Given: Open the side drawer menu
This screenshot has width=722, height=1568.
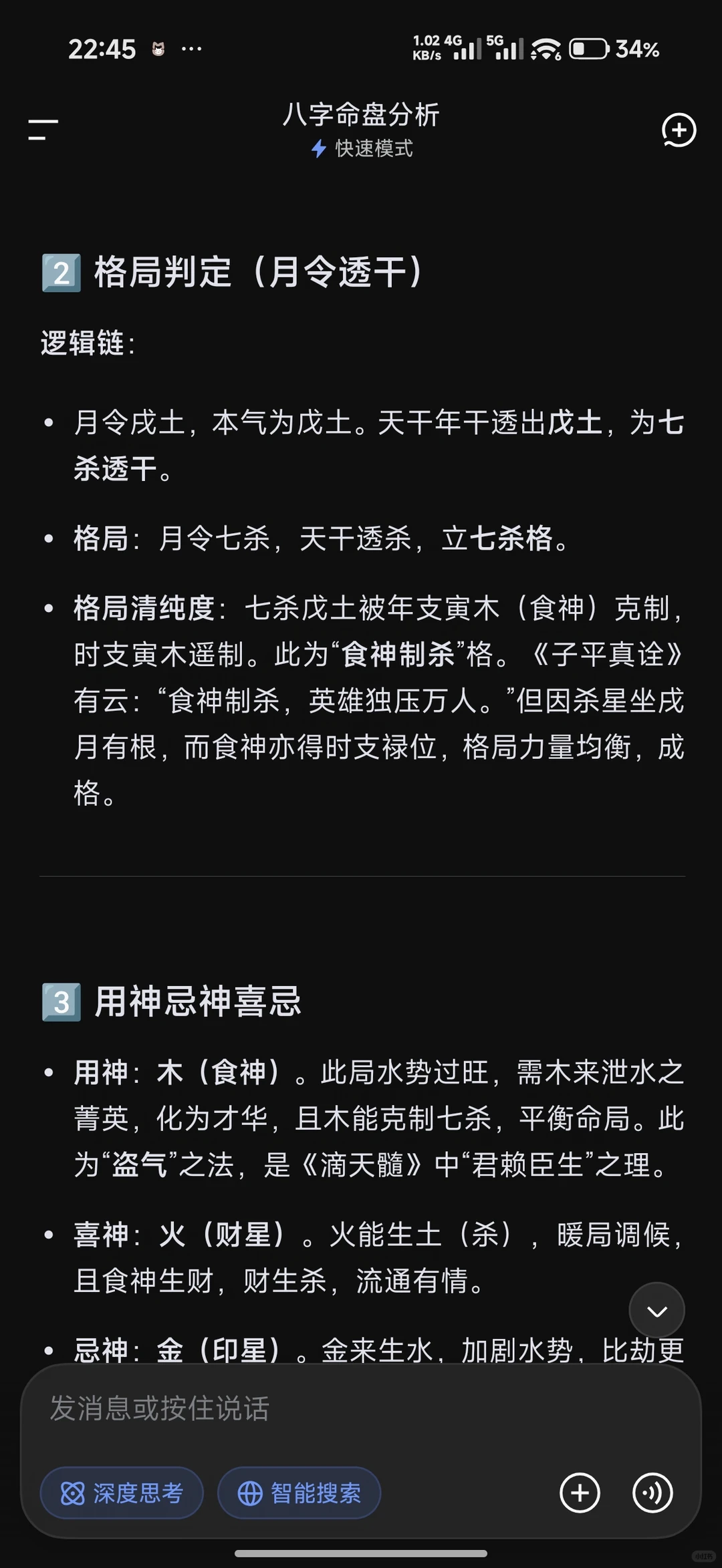Looking at the screenshot, I should click(x=43, y=130).
